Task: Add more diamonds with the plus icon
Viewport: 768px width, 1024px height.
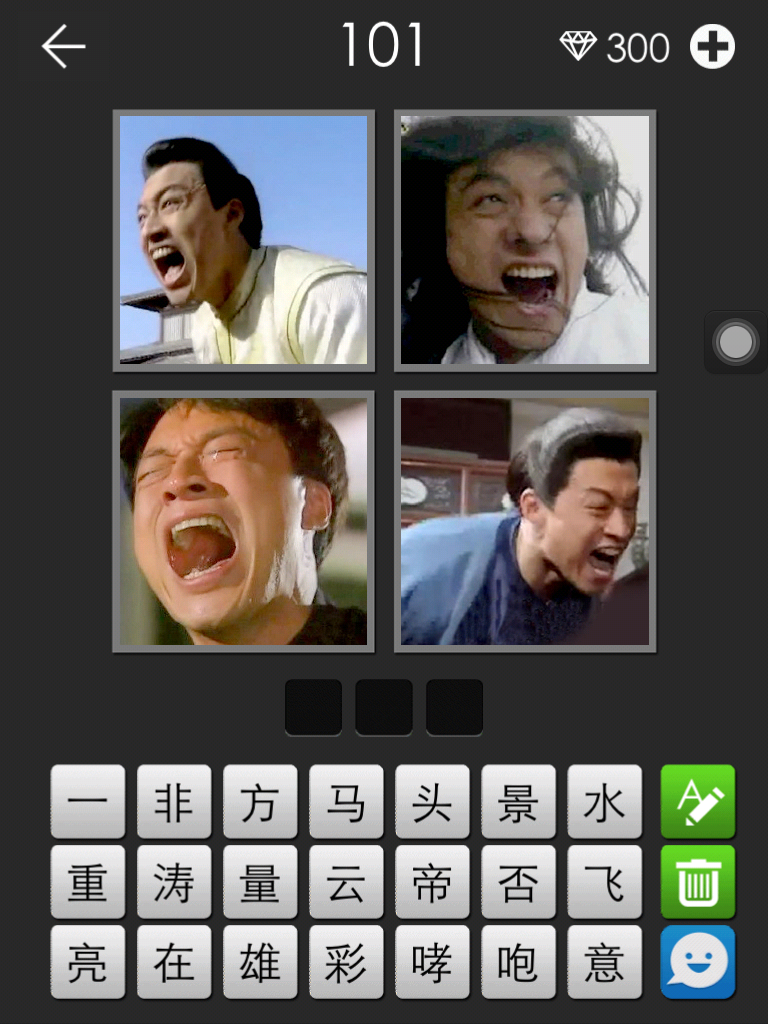Action: point(712,47)
